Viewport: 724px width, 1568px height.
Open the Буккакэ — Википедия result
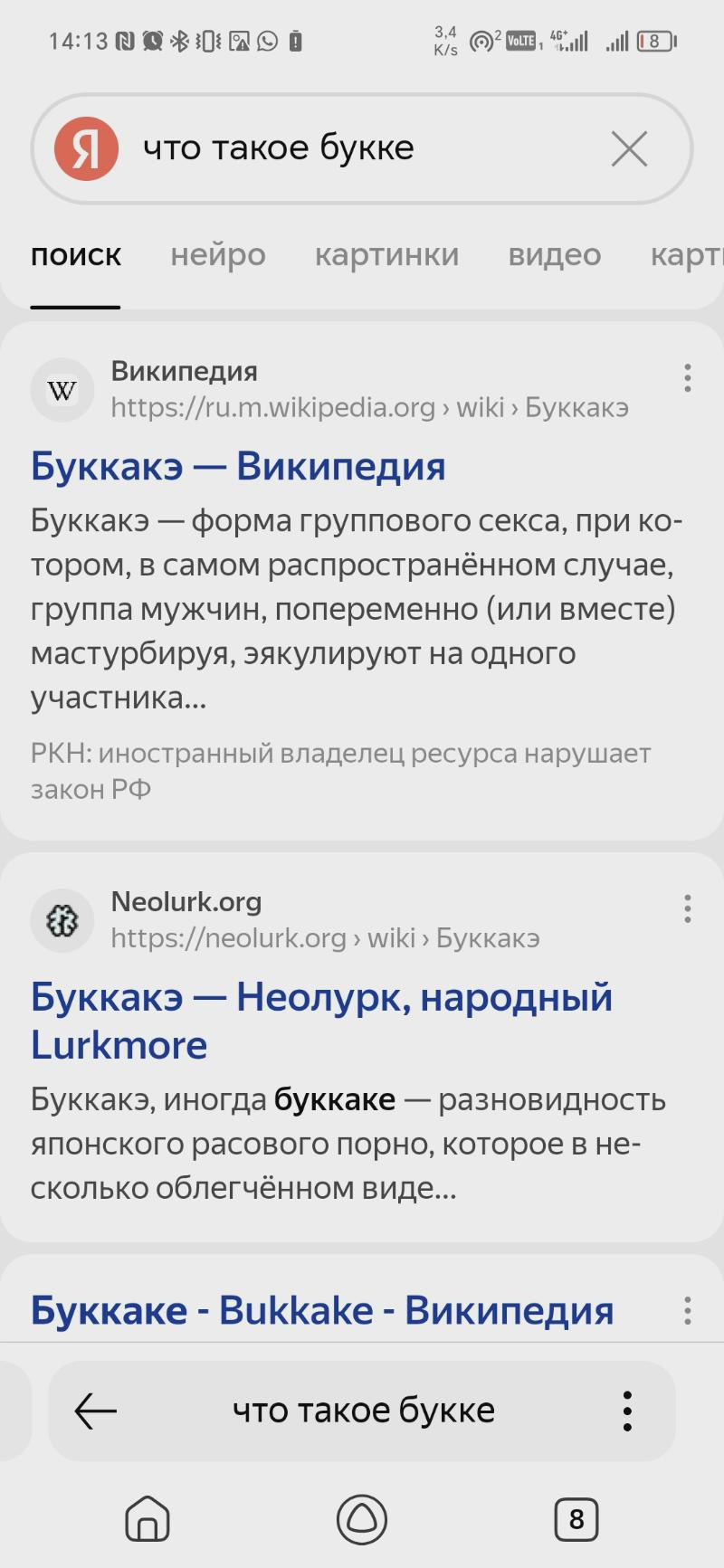tap(238, 467)
